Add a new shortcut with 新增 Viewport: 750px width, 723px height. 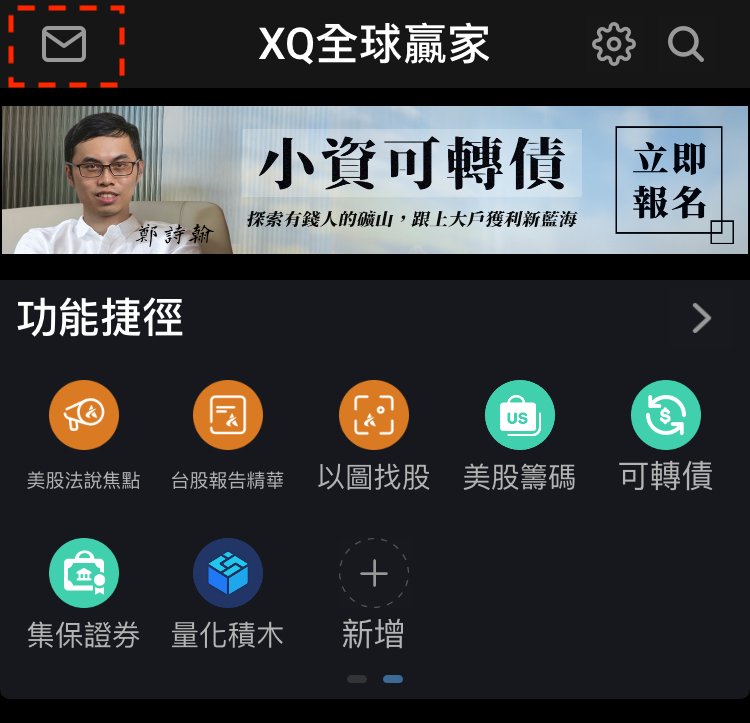[x=373, y=573]
